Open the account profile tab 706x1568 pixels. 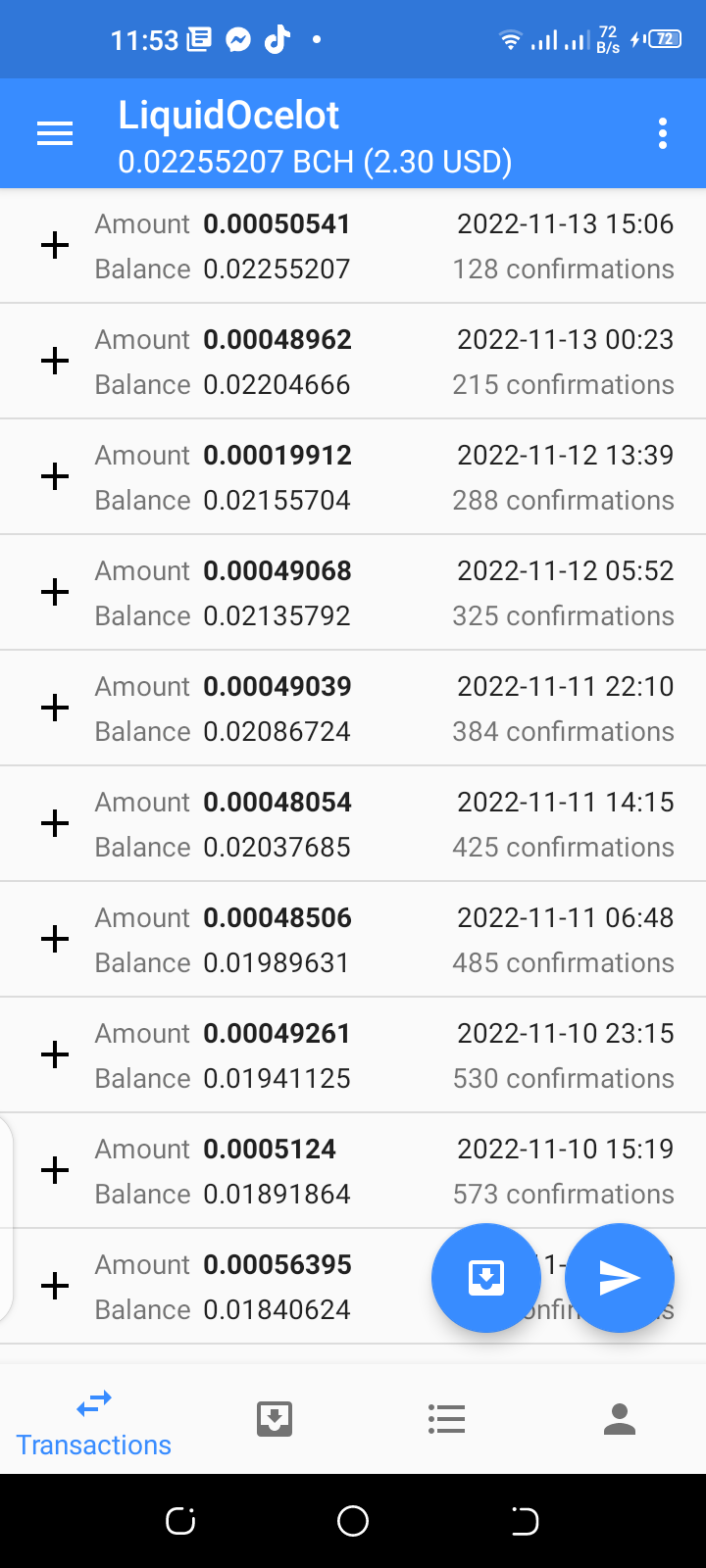[x=620, y=1419]
